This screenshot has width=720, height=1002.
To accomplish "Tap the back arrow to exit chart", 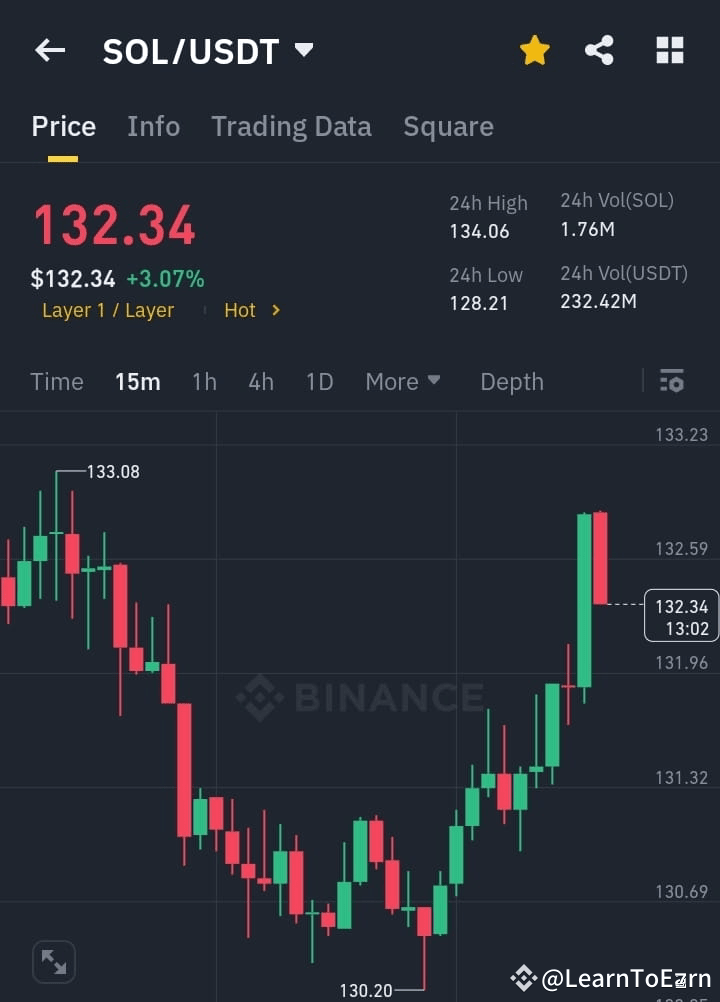I will pyautogui.click(x=50, y=50).
